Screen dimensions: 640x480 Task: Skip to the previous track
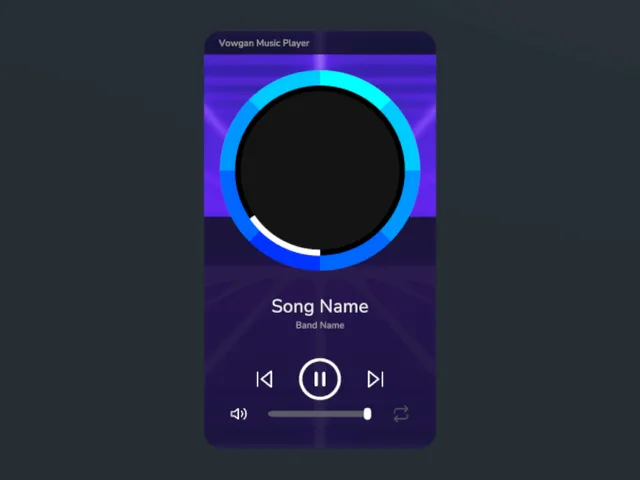[x=264, y=379]
